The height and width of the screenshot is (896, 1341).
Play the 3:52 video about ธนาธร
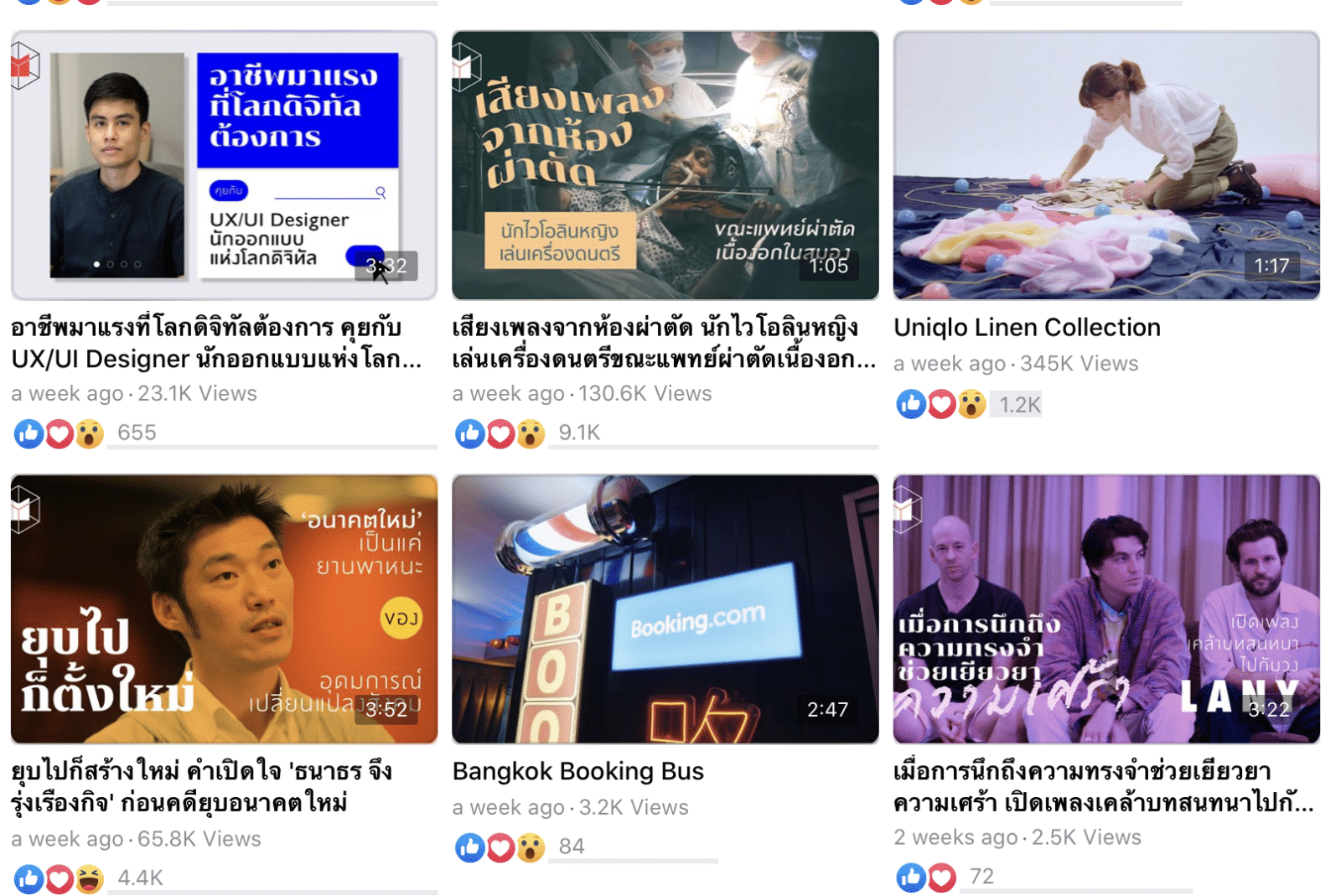coord(224,609)
